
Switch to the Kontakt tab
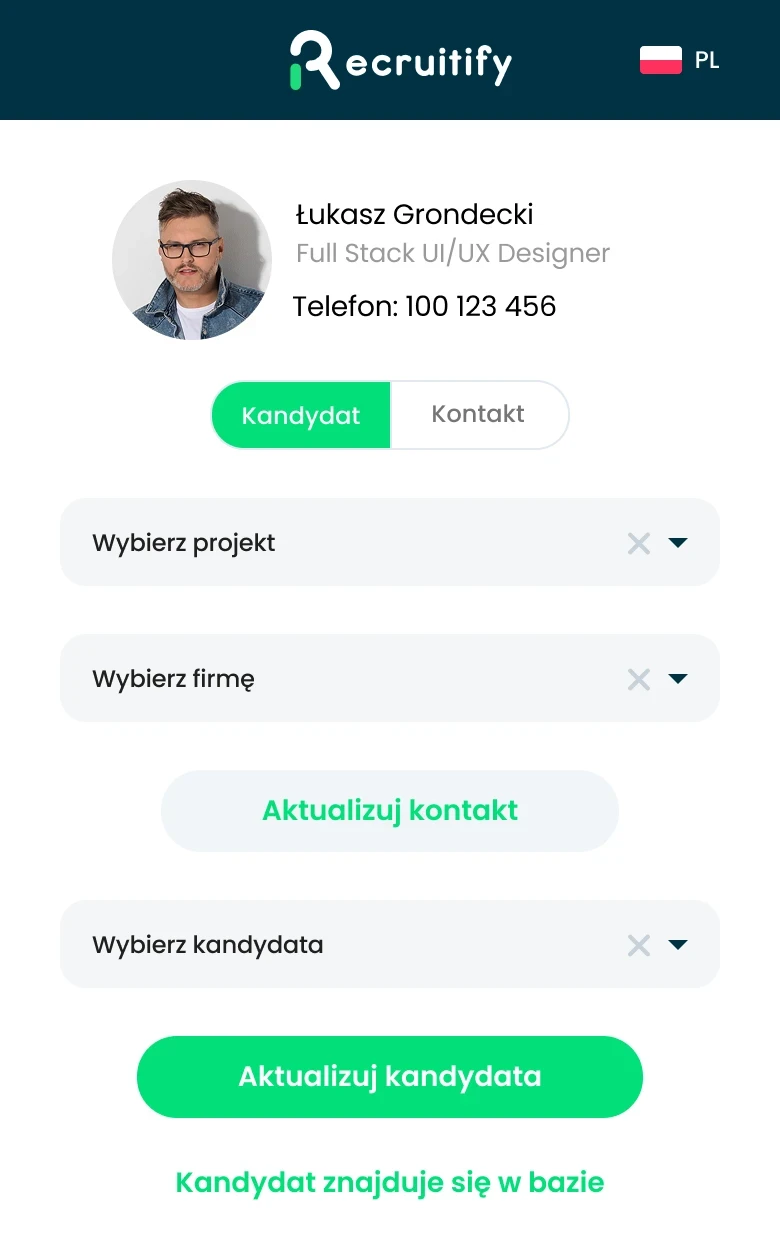(x=478, y=414)
